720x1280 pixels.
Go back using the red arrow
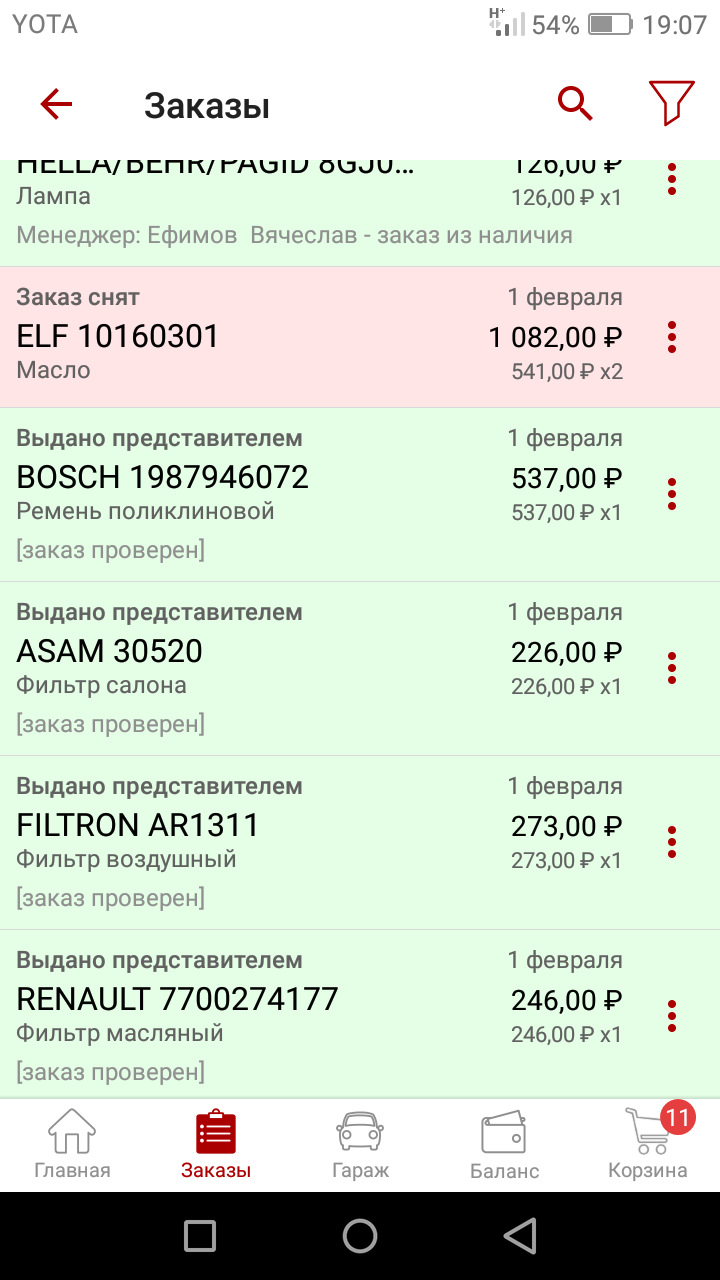[x=57, y=104]
